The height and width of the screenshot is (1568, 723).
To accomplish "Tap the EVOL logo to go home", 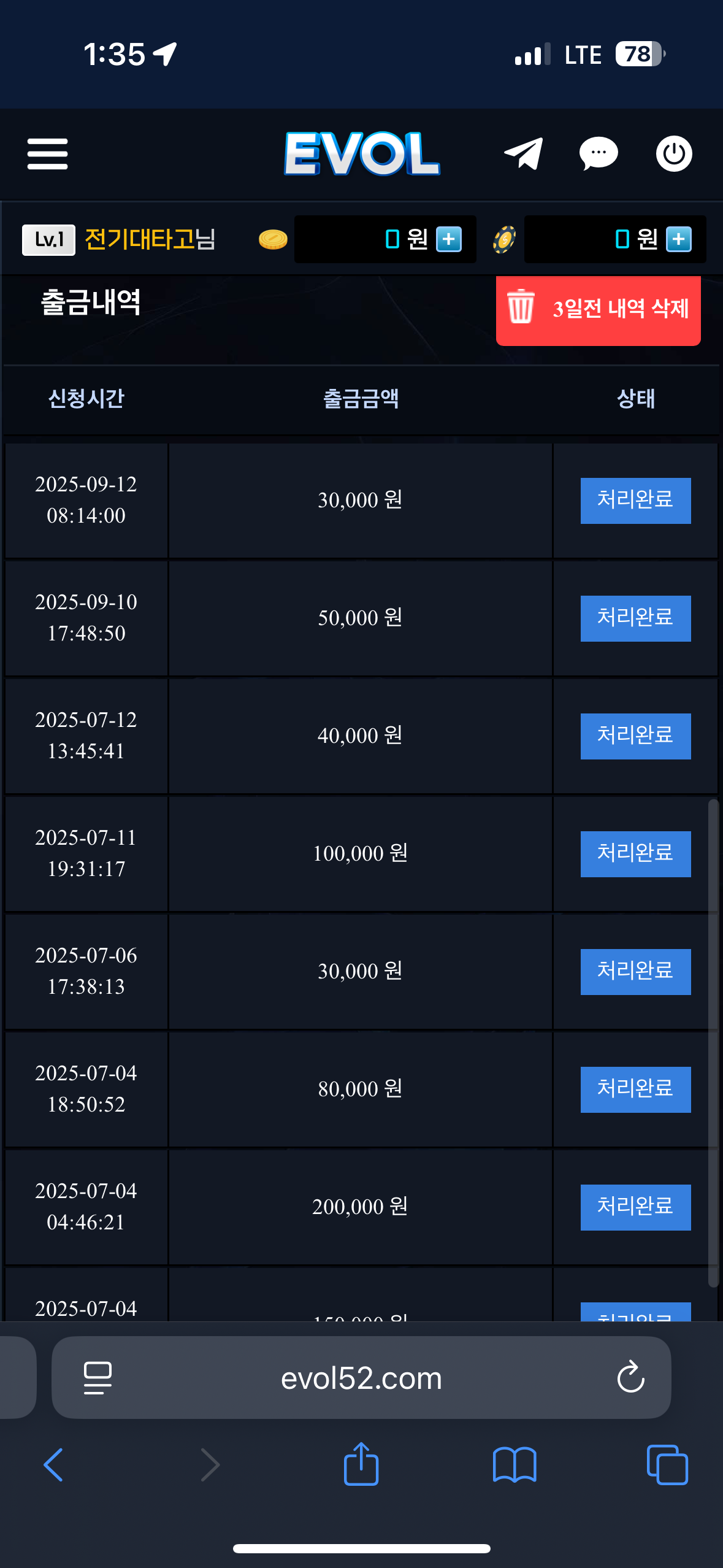I will pyautogui.click(x=361, y=153).
